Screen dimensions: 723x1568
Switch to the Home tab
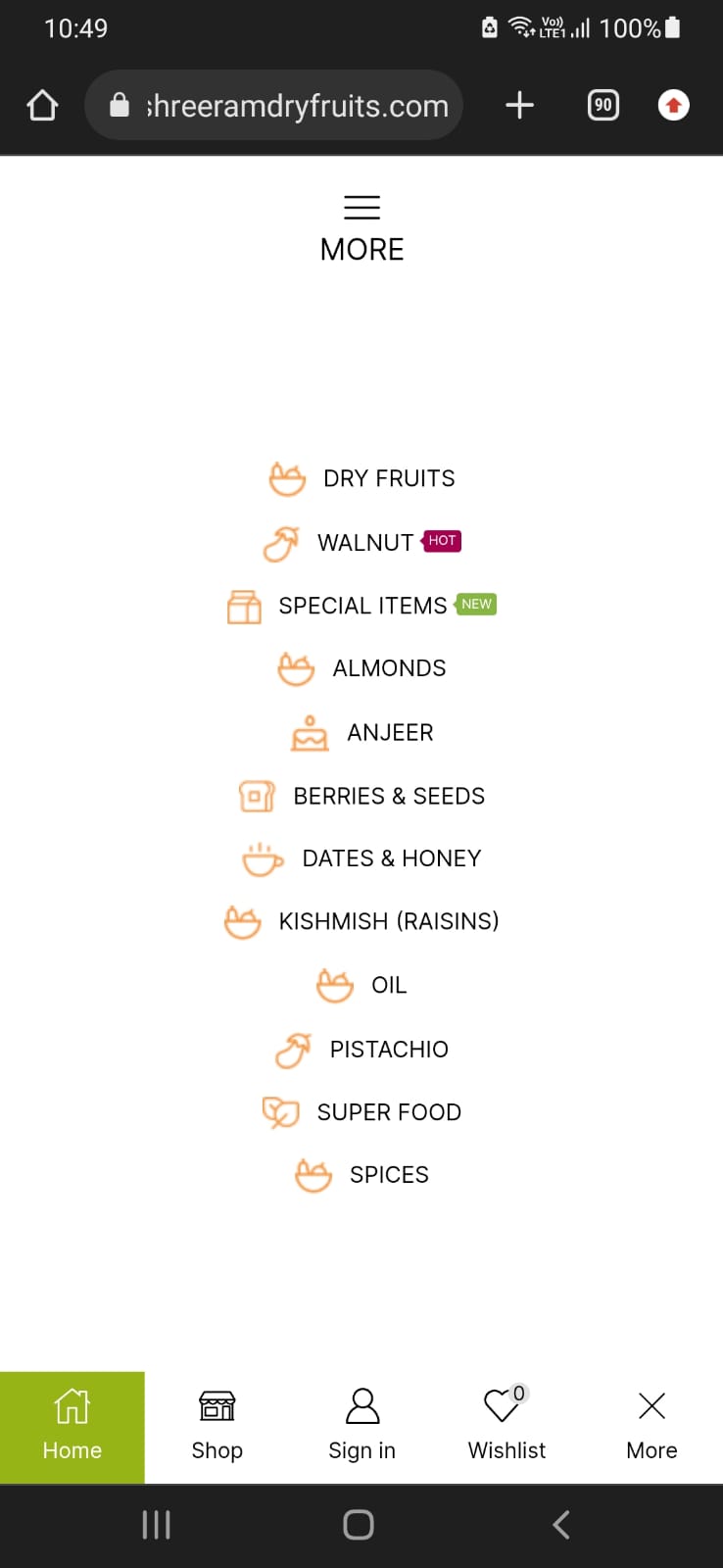pyautogui.click(x=72, y=1427)
